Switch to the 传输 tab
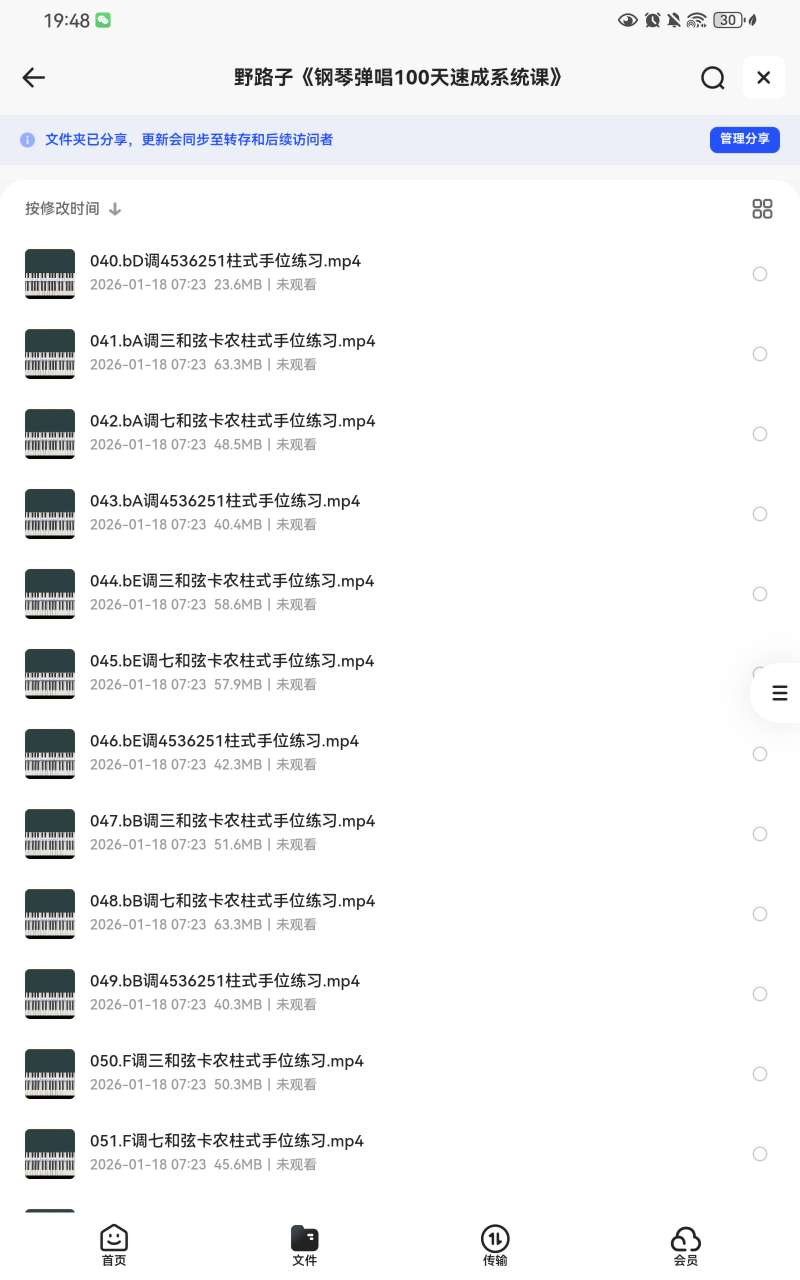This screenshot has height=1280, width=800. click(495, 1246)
